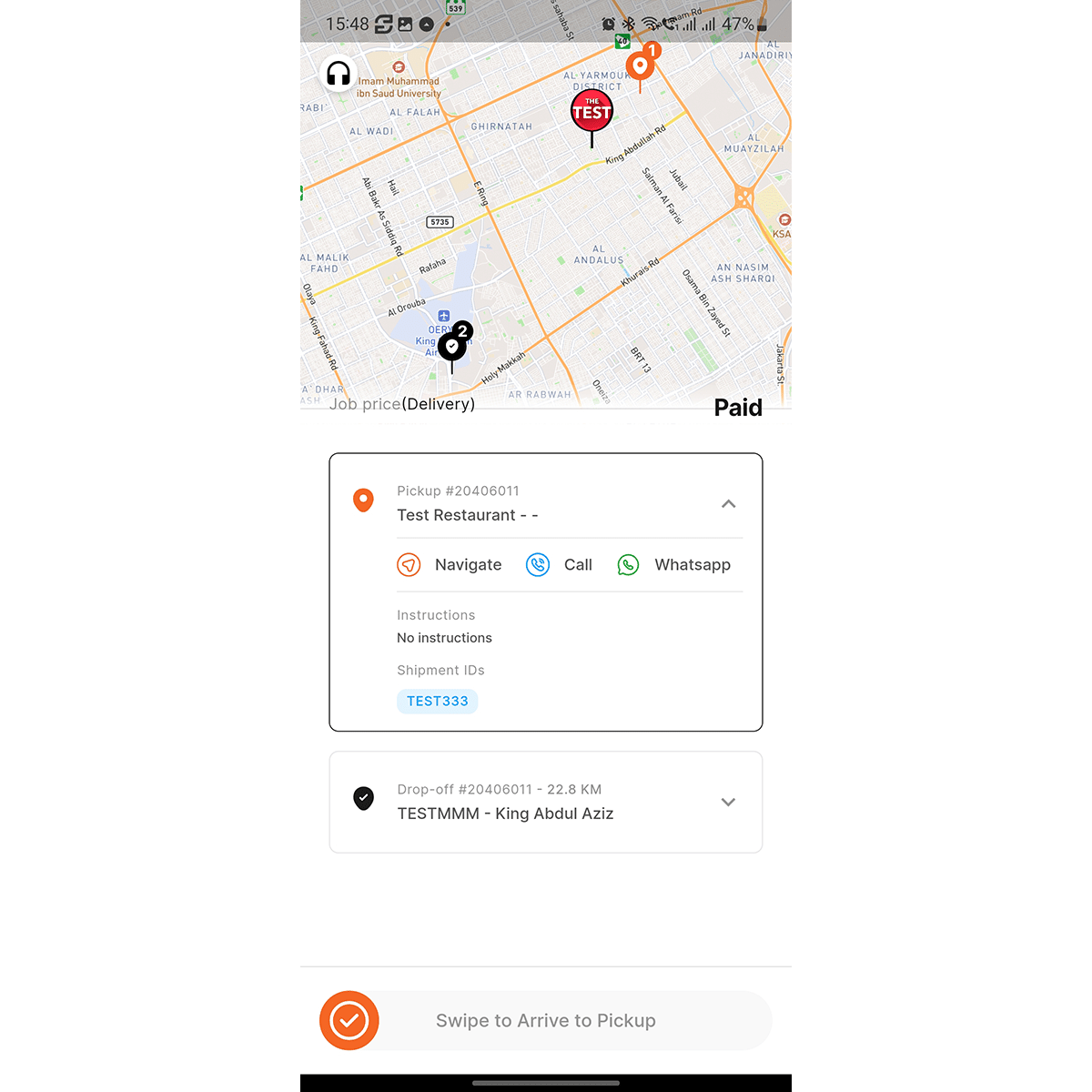Open the headphones support icon
This screenshot has height=1092, width=1092.
339,74
